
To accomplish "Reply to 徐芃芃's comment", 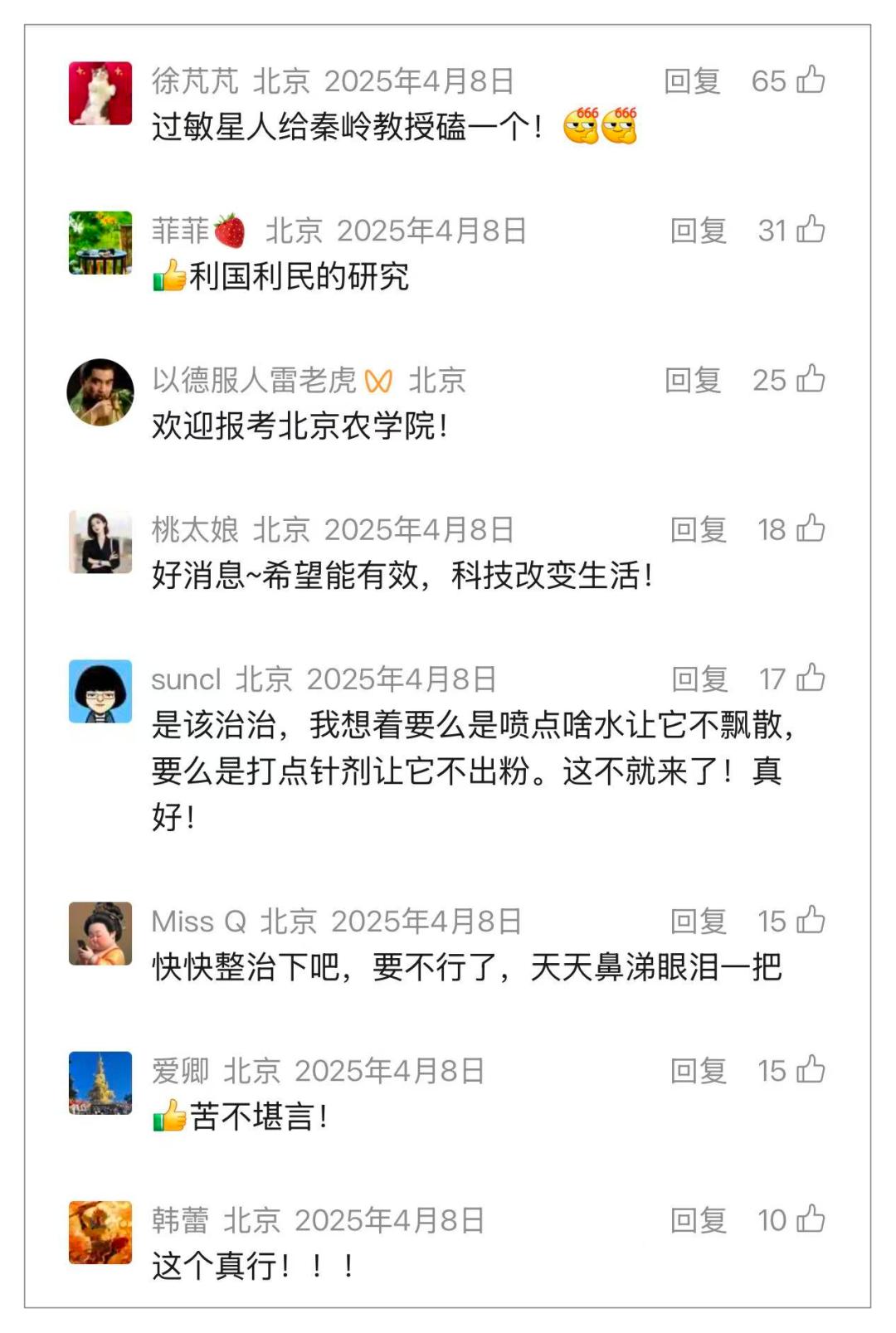I will [x=692, y=81].
